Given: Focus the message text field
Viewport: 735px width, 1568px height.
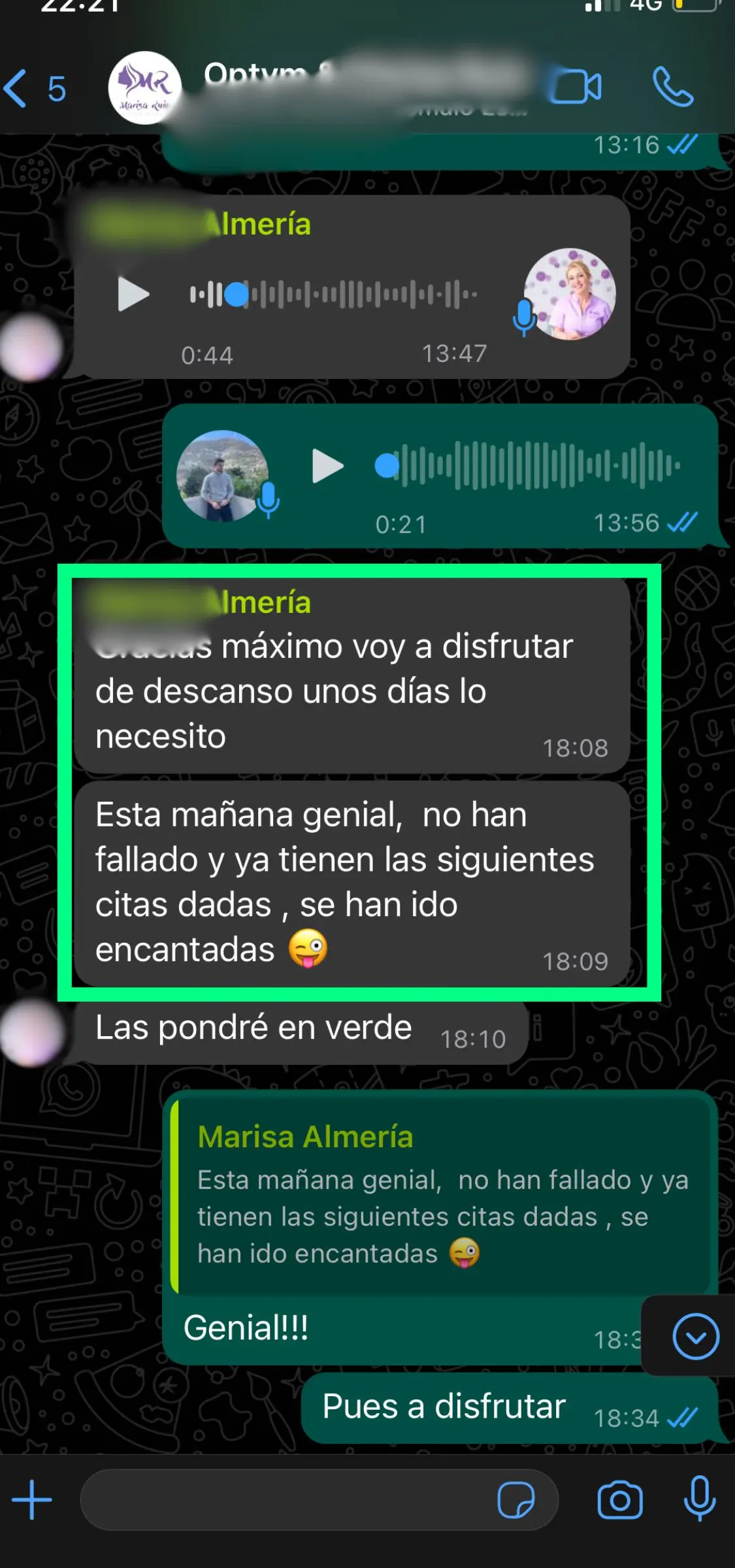Looking at the screenshot, I should coord(287,1499).
